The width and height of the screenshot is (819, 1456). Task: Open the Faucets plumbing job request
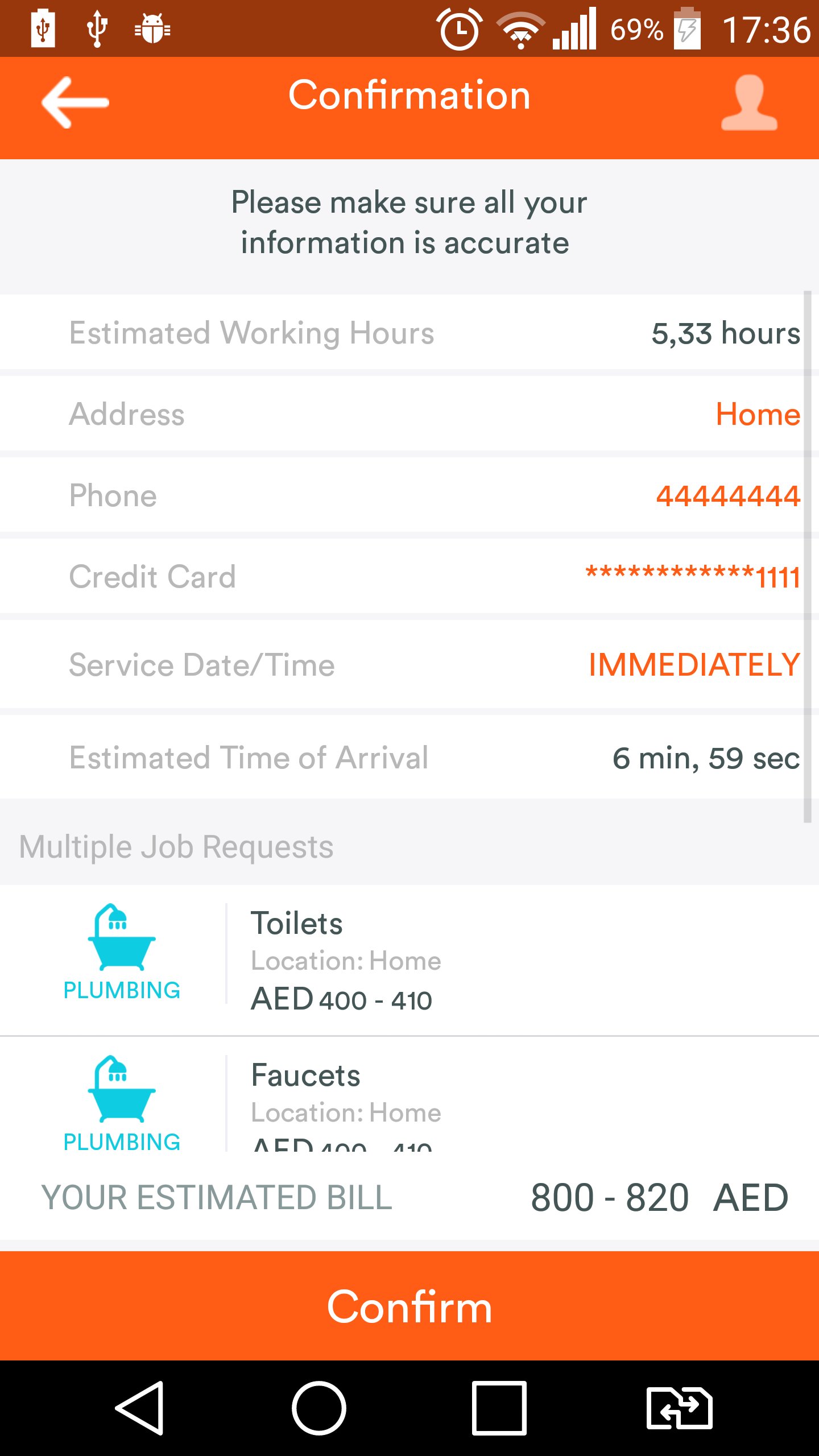(x=409, y=1098)
